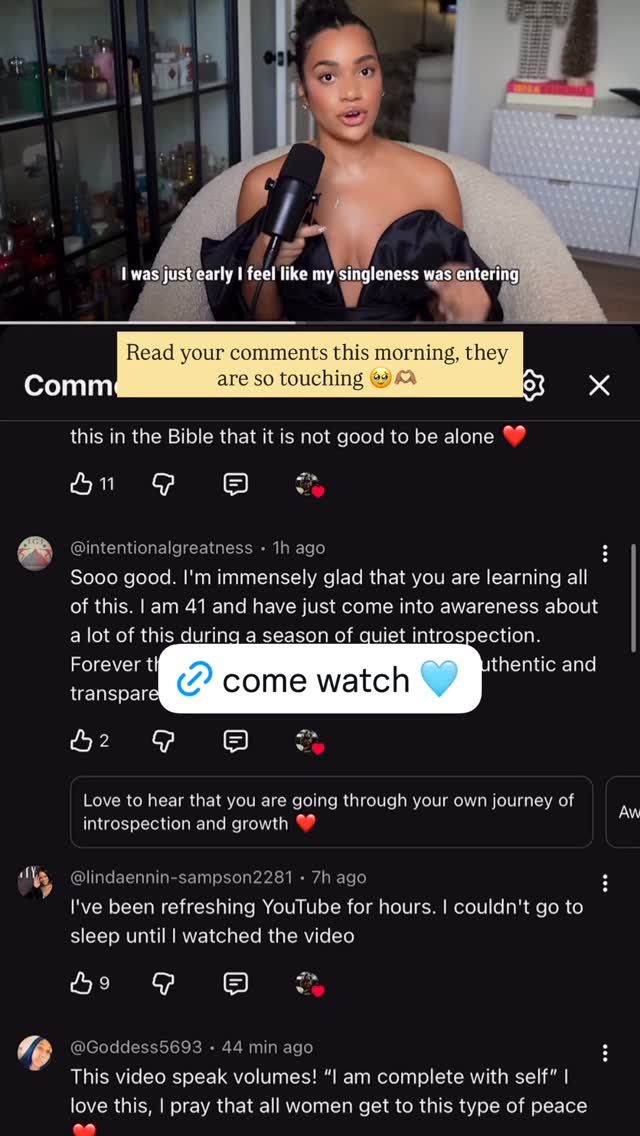
Task: Reply to @lindaennin-sampson2281's comment
Action: [x=235, y=983]
